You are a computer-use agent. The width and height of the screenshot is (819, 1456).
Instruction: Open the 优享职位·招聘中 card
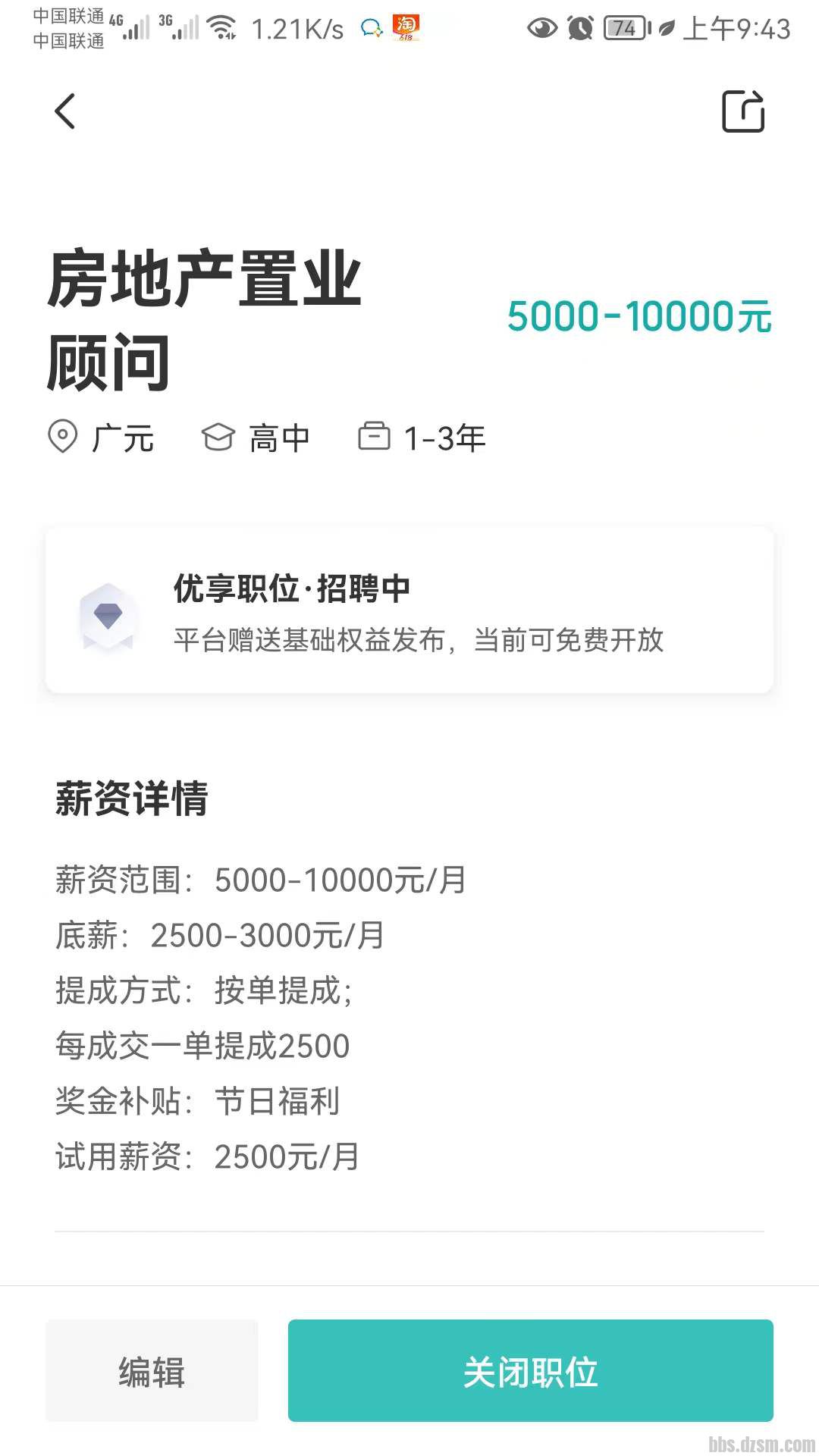(409, 610)
